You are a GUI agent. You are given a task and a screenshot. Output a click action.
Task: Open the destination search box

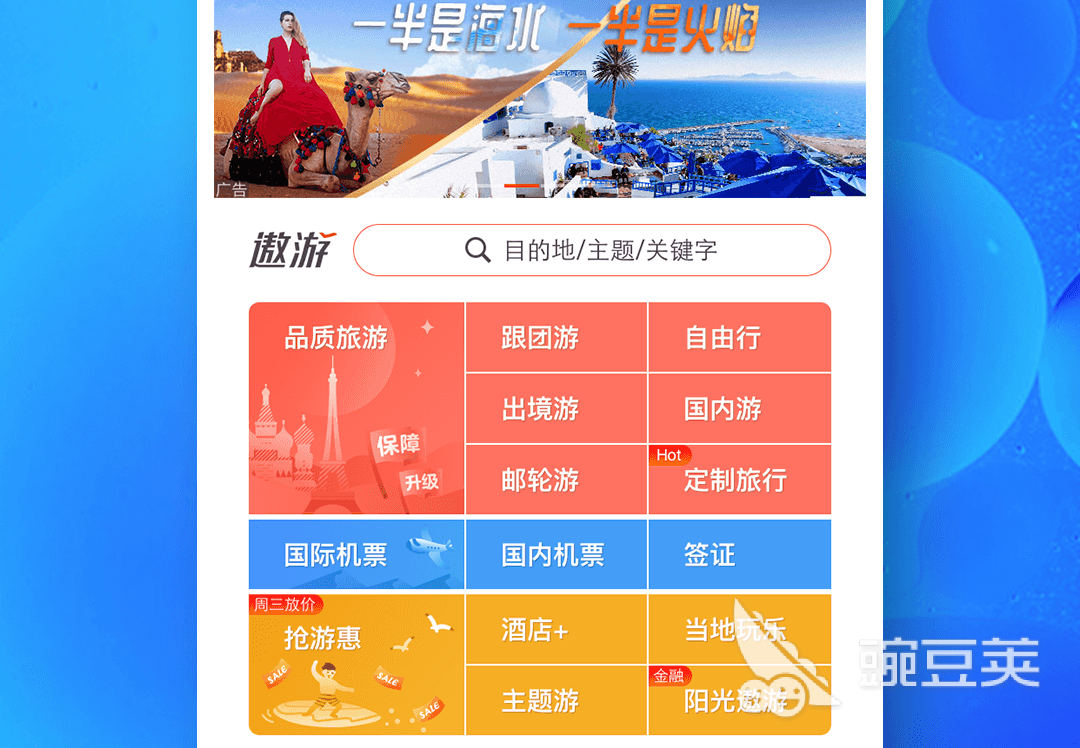592,250
